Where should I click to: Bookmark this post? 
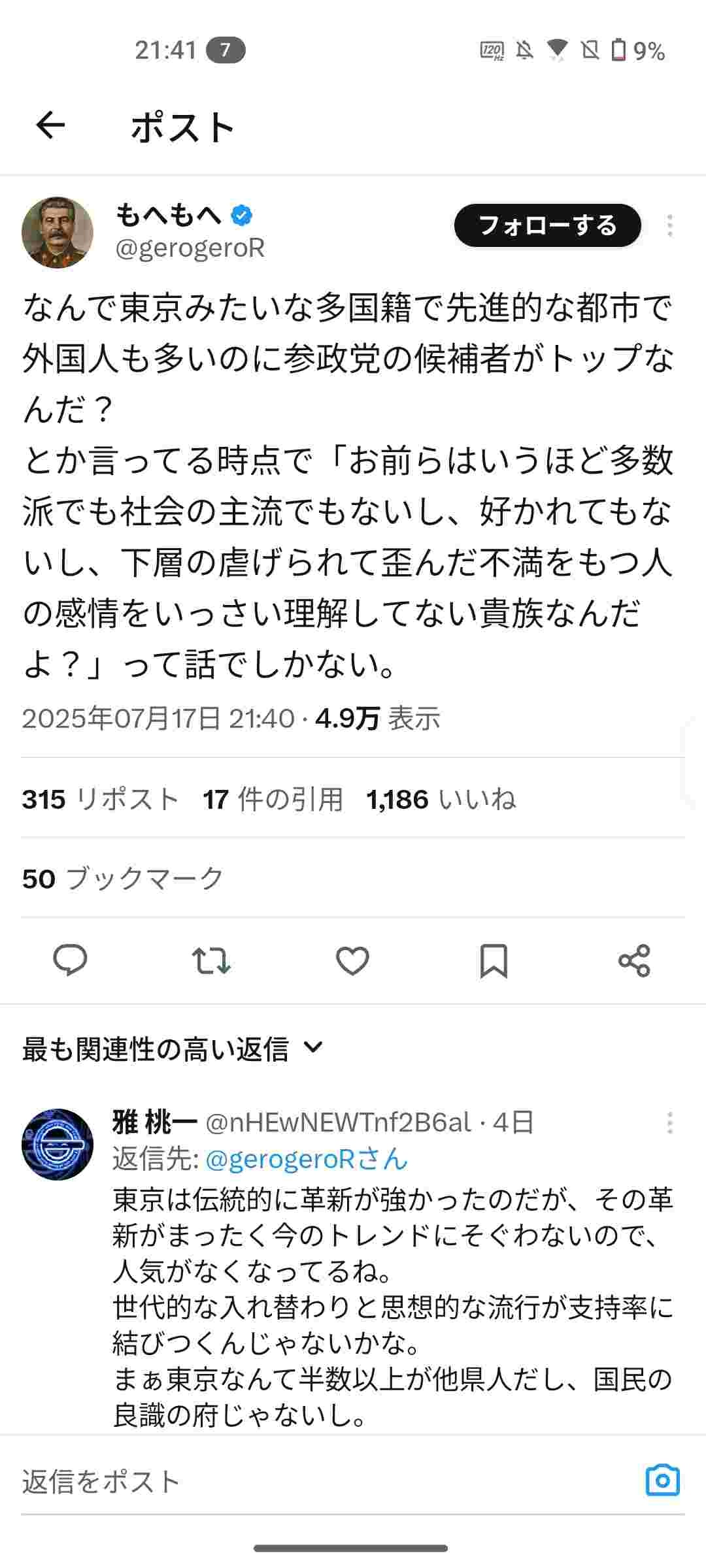(x=494, y=961)
